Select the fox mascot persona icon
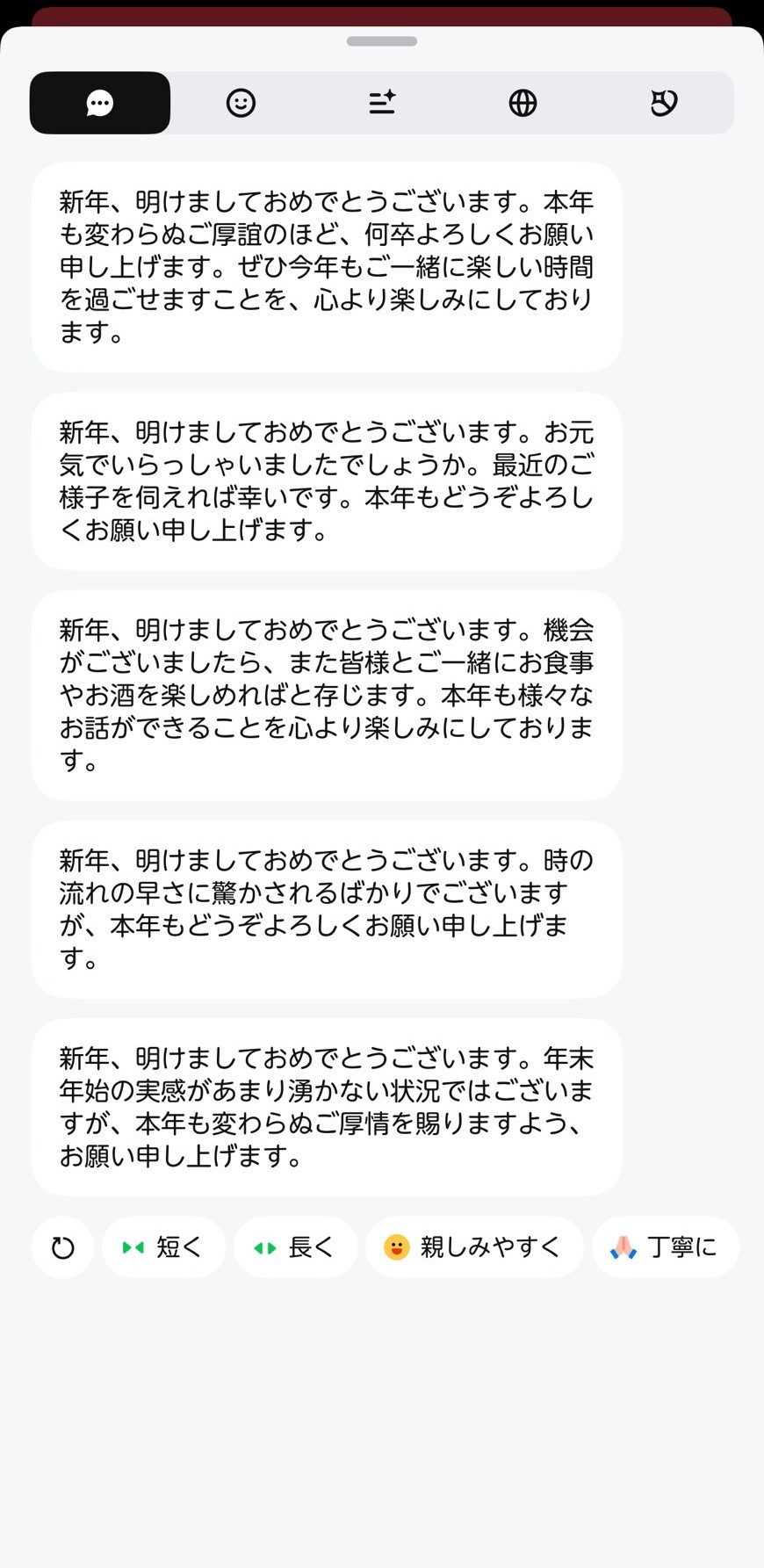Screen dimensions: 764x1568 click(x=665, y=102)
